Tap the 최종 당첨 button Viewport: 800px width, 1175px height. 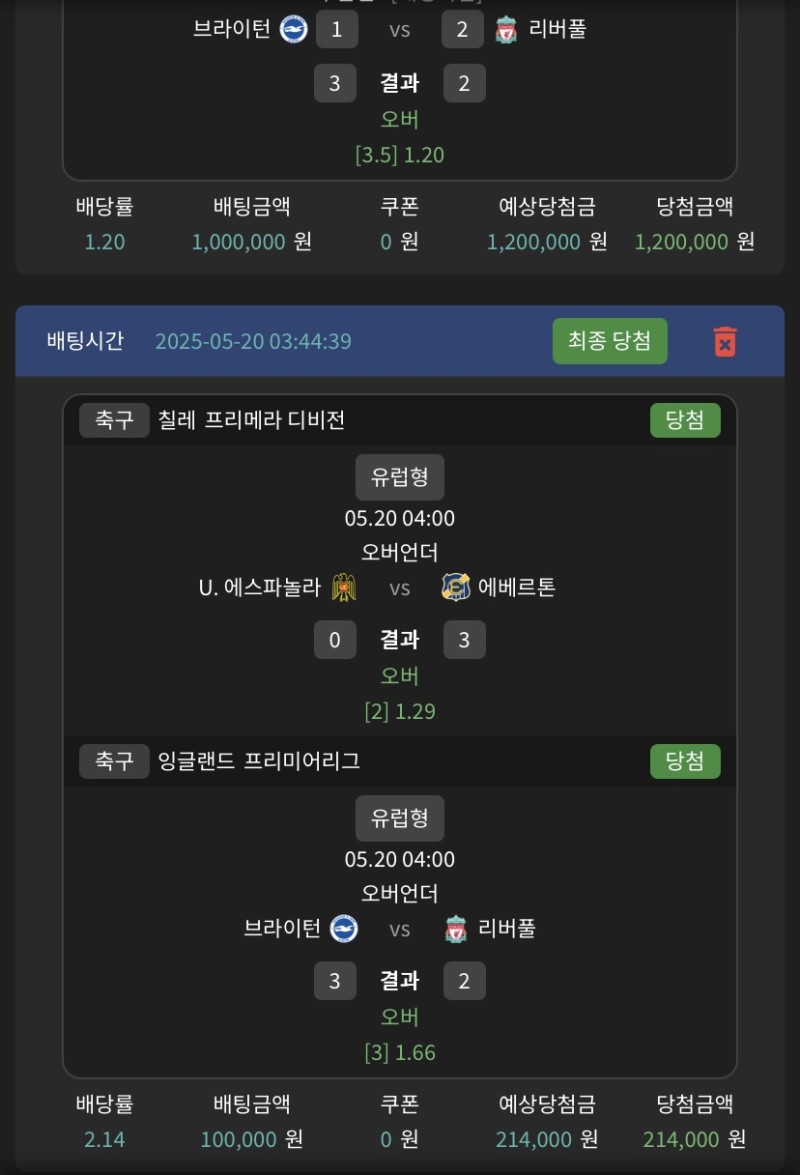[609, 341]
